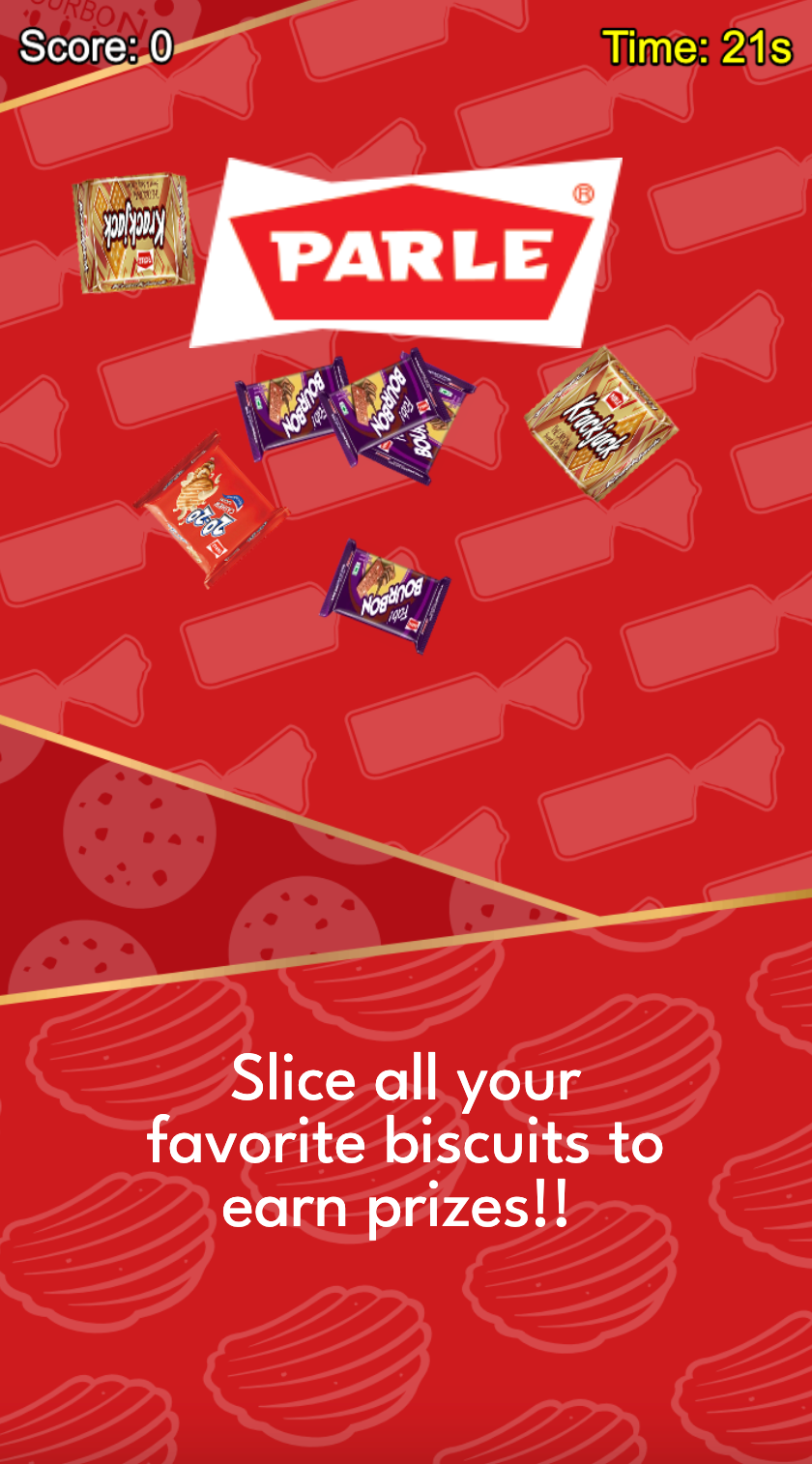Screen dimensions: 812x1464
Task: Tap the upside-down Krackjack pack beside the Parle logo
Action: pyautogui.click(x=134, y=233)
